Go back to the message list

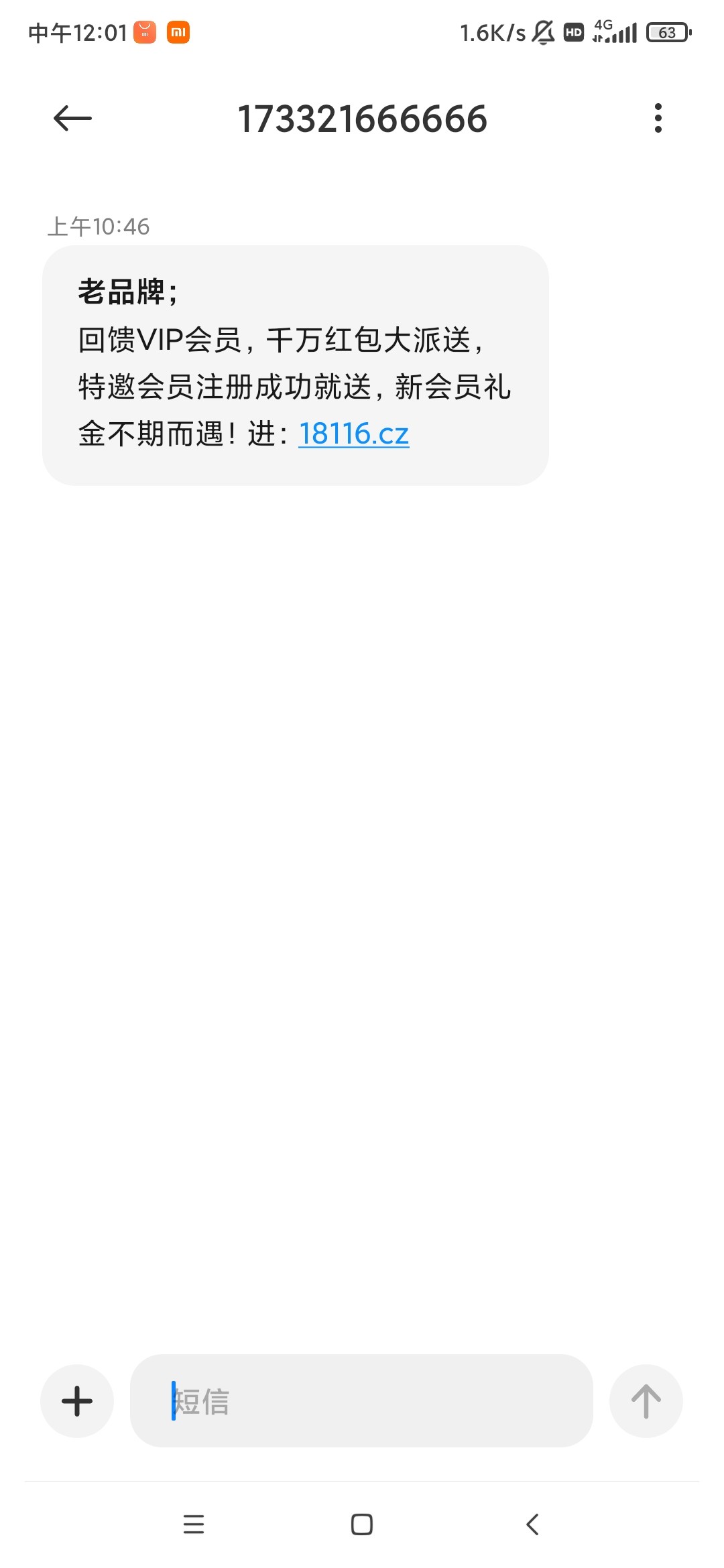coord(72,119)
